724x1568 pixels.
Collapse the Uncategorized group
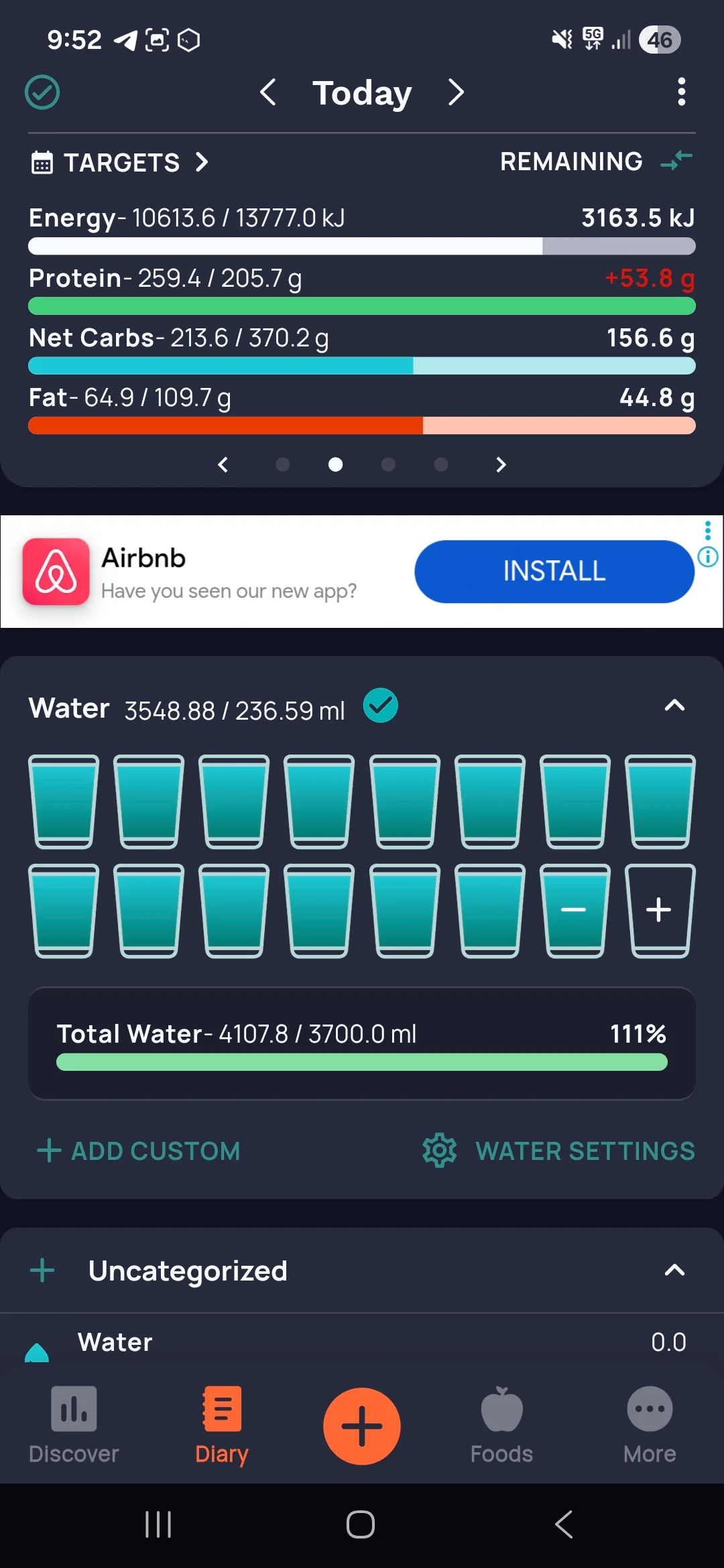(x=674, y=1270)
